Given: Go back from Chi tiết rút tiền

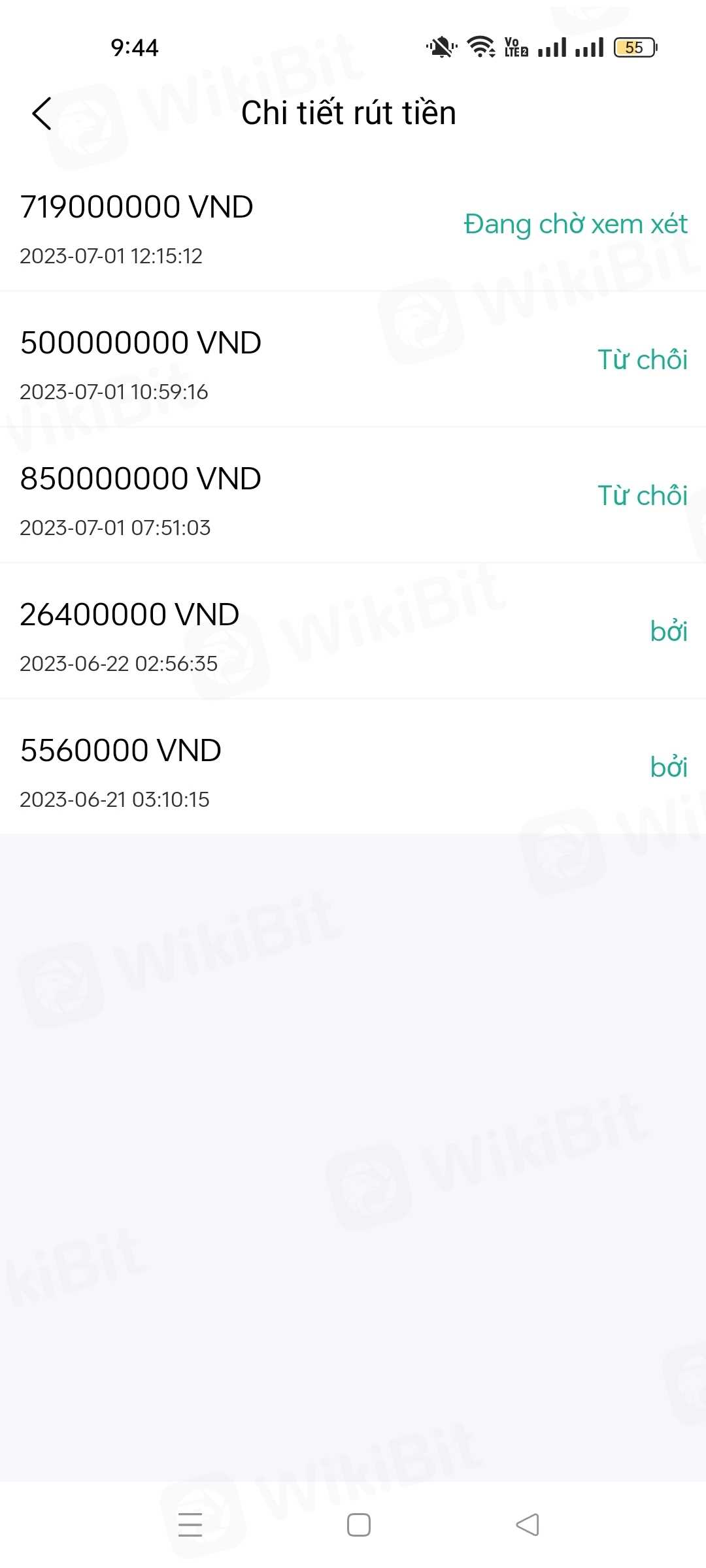Looking at the screenshot, I should point(42,114).
